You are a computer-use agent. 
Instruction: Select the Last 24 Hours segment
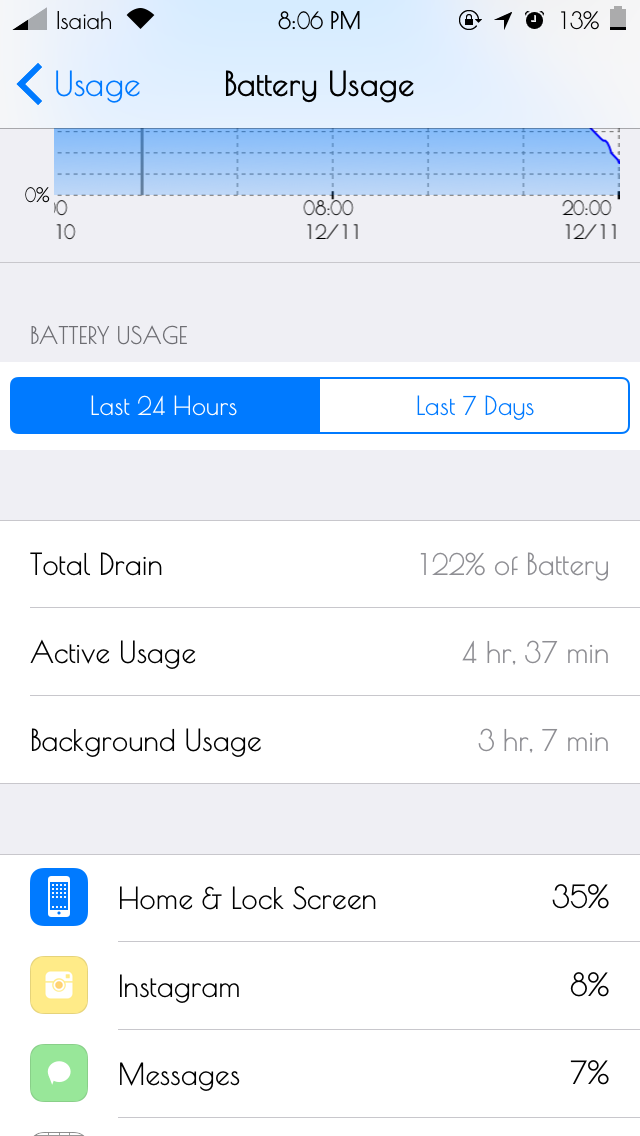[x=165, y=406]
